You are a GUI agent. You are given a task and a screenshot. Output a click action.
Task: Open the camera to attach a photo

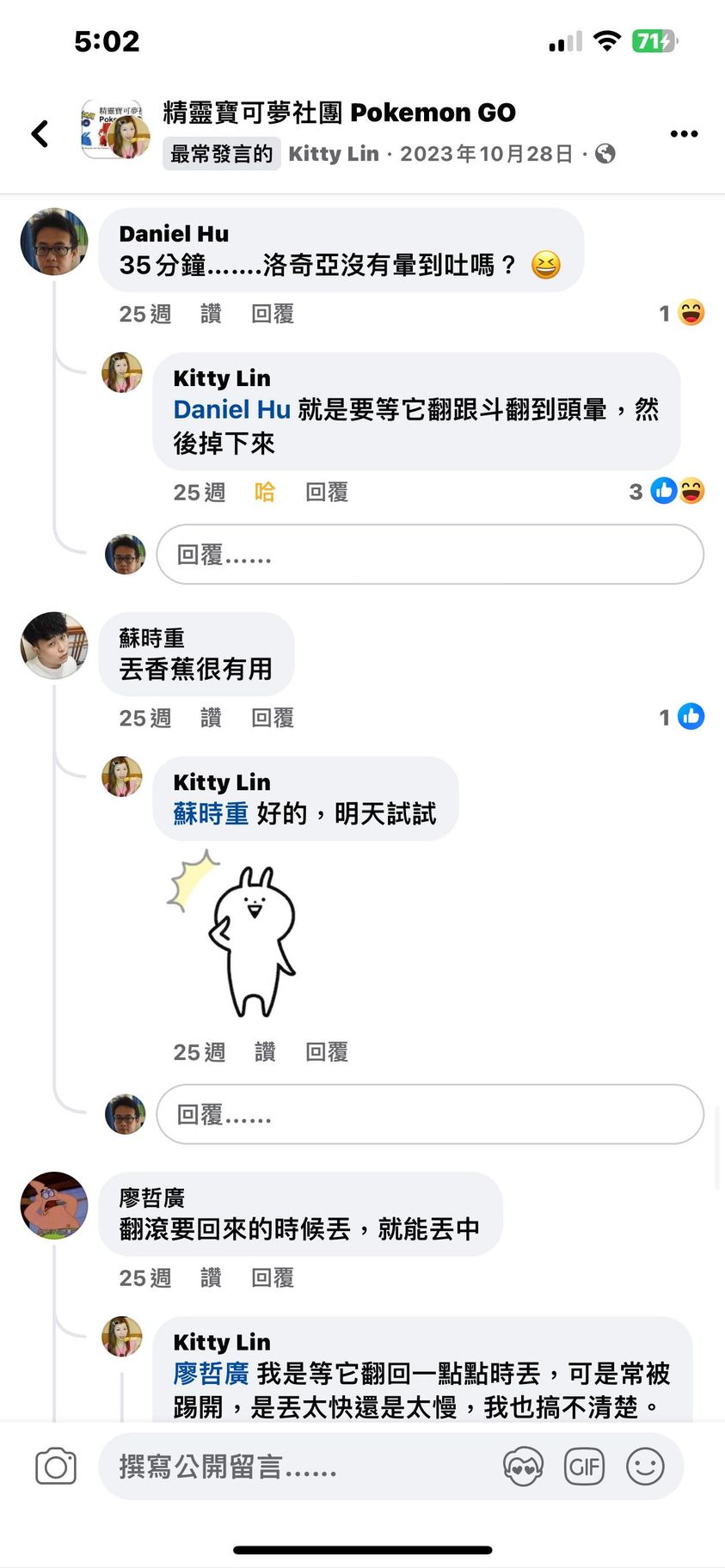pyautogui.click(x=56, y=1467)
